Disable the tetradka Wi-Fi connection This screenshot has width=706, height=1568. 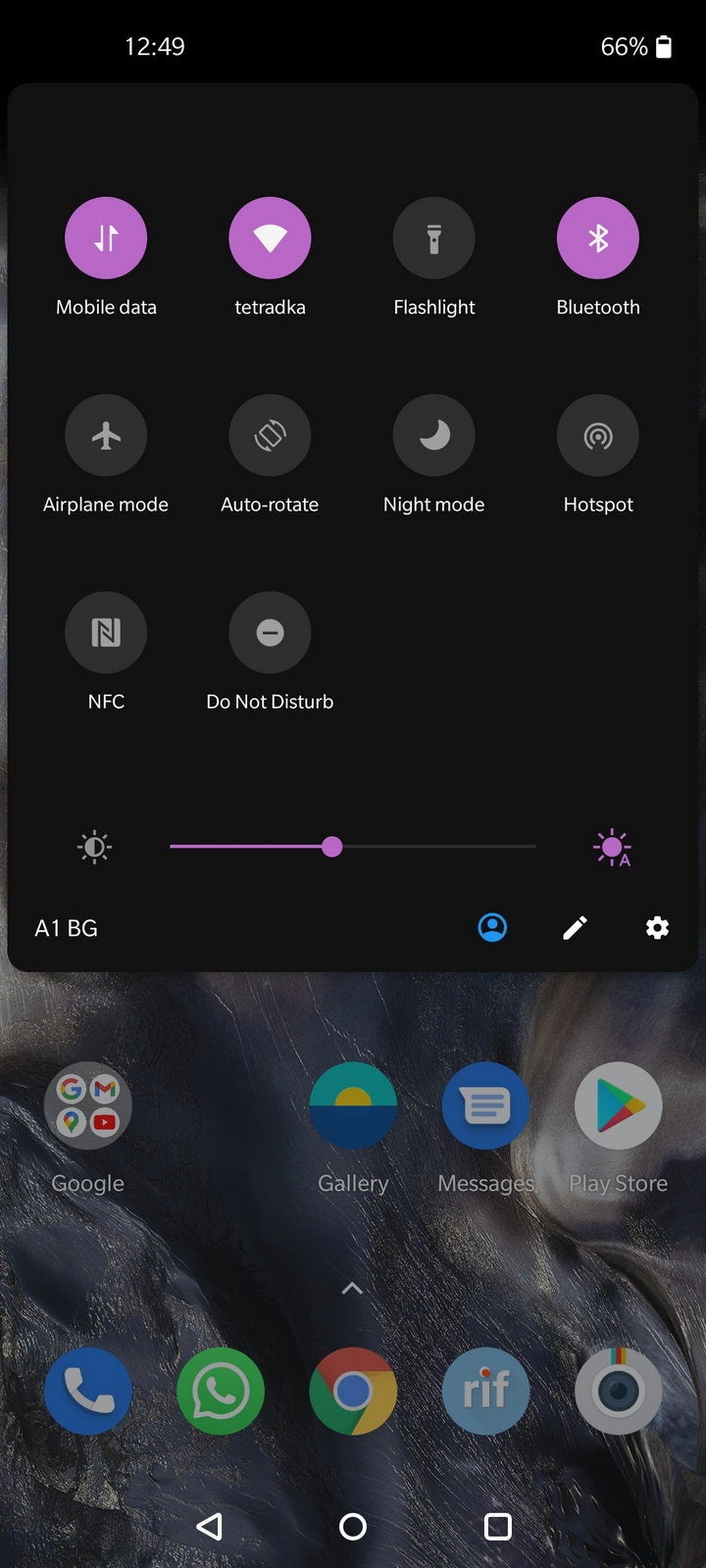coord(270,238)
